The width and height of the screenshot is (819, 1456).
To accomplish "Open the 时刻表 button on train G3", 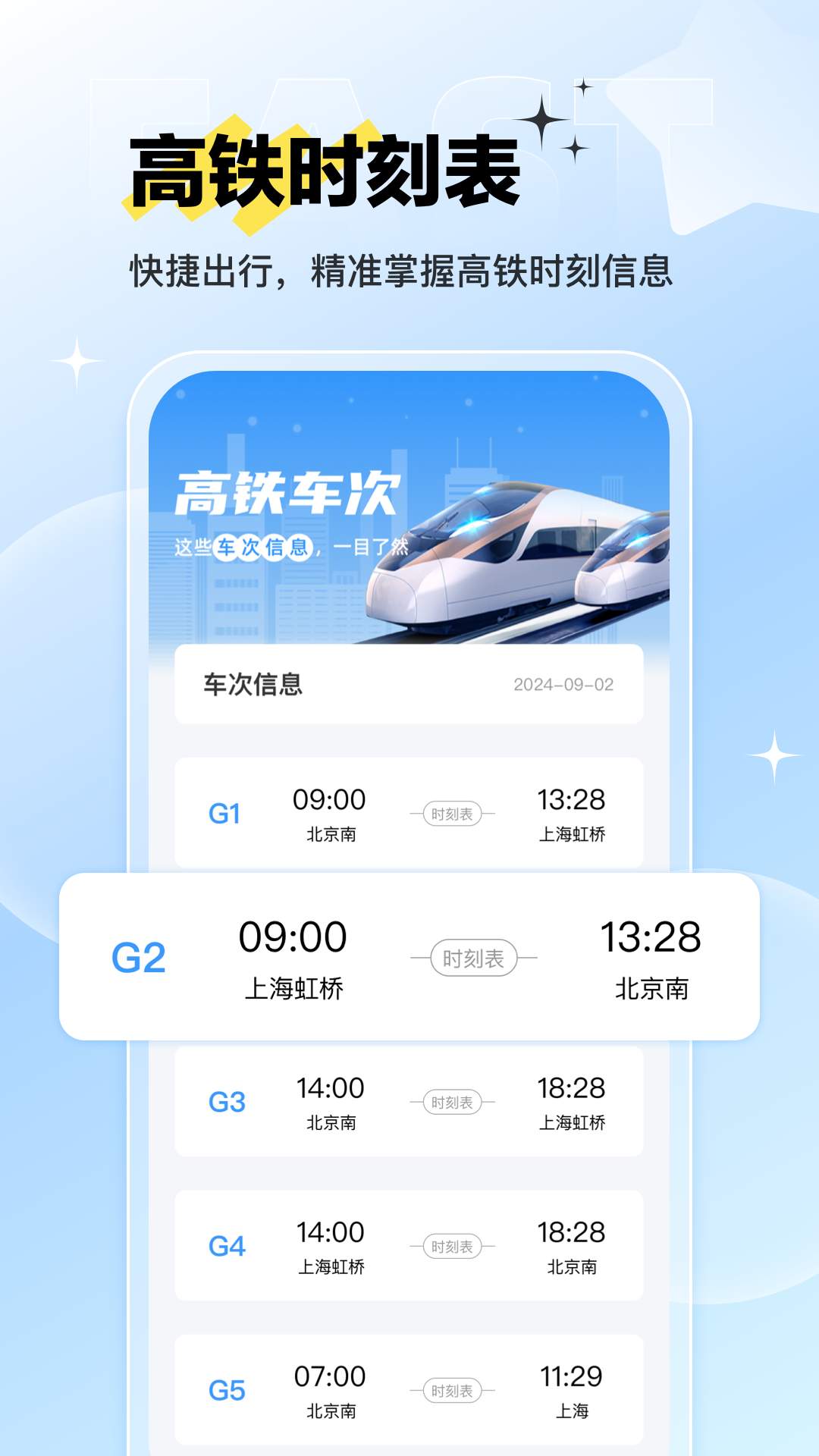I will (453, 1103).
